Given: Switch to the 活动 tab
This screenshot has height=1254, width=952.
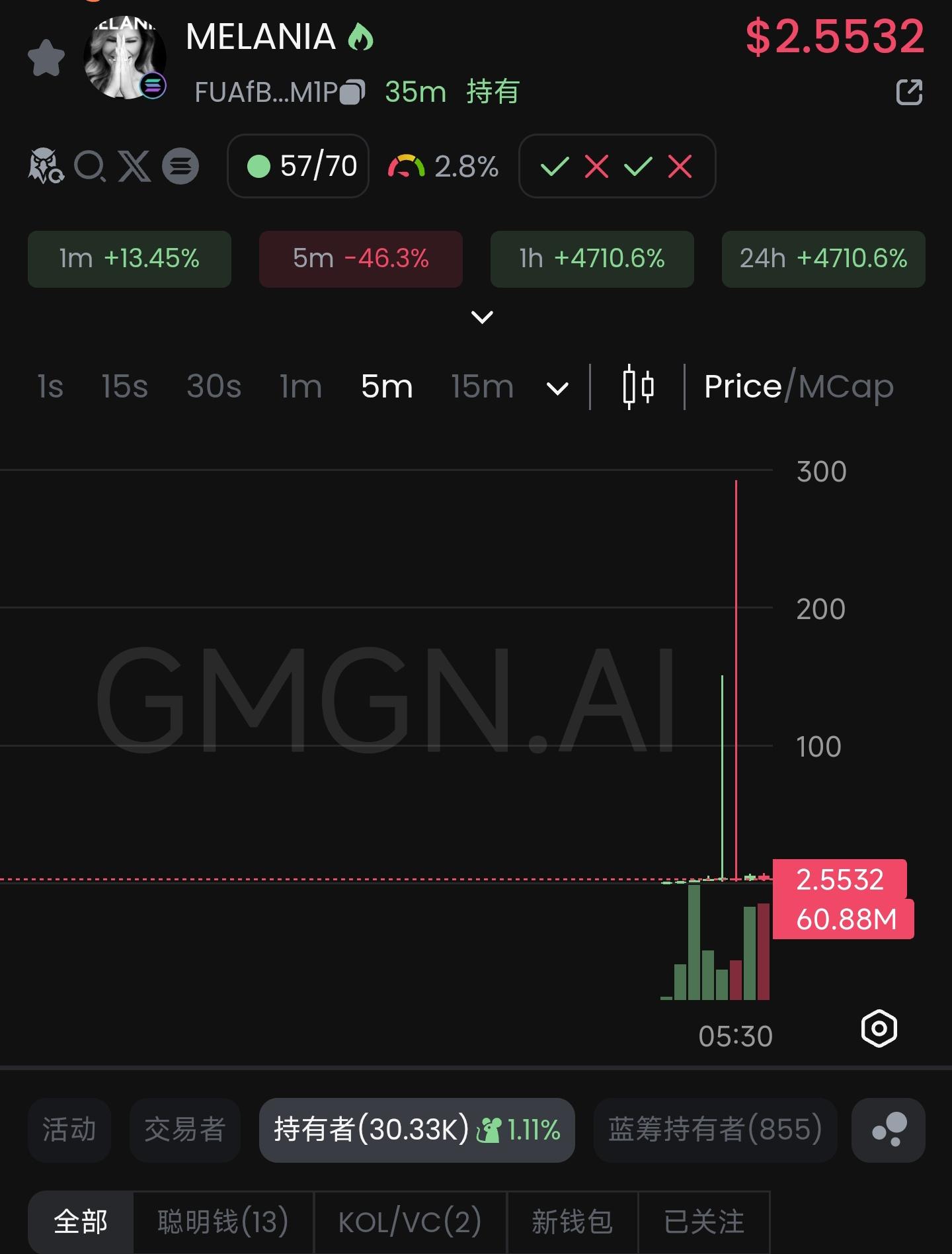Looking at the screenshot, I should click(69, 1130).
